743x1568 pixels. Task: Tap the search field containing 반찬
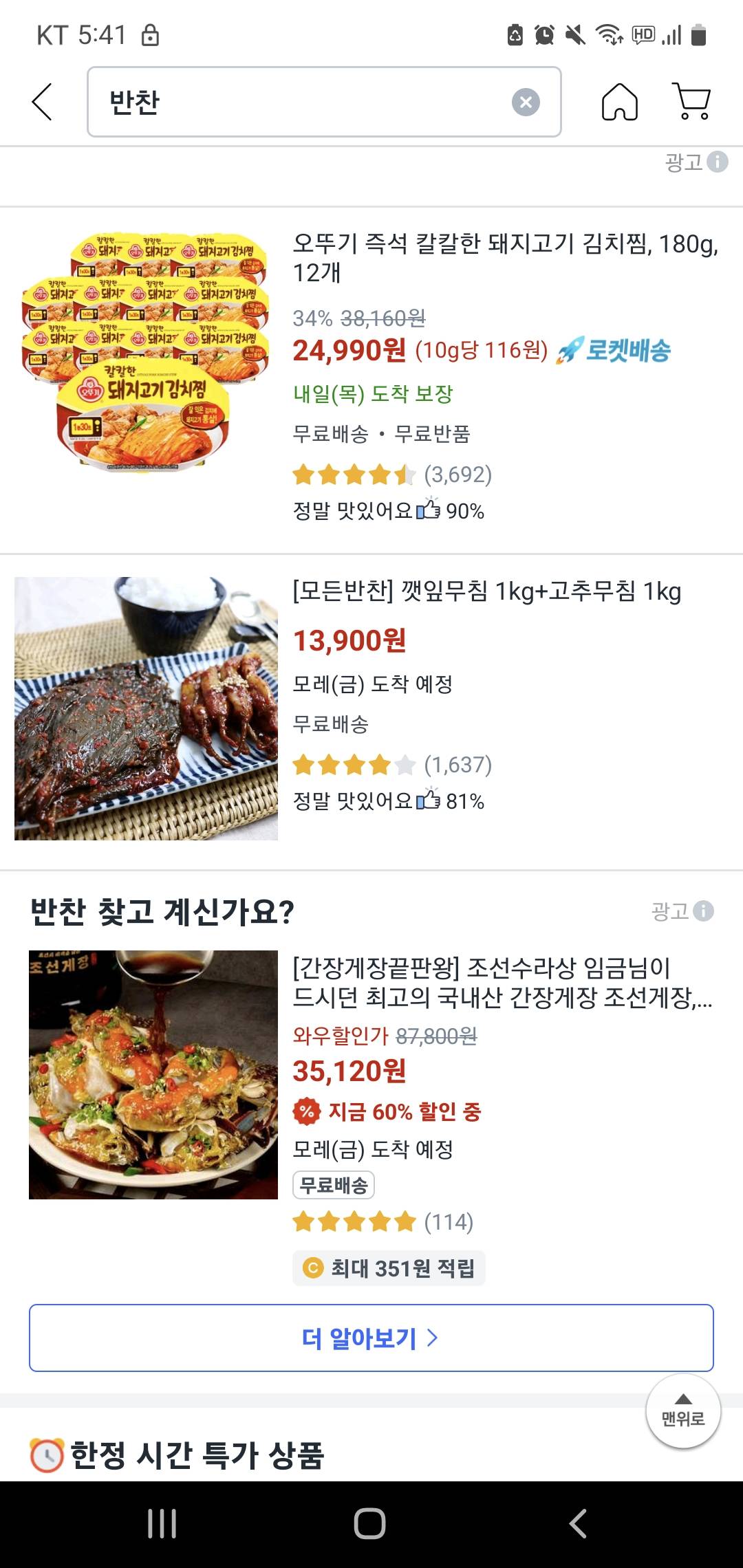pyautogui.click(x=303, y=102)
